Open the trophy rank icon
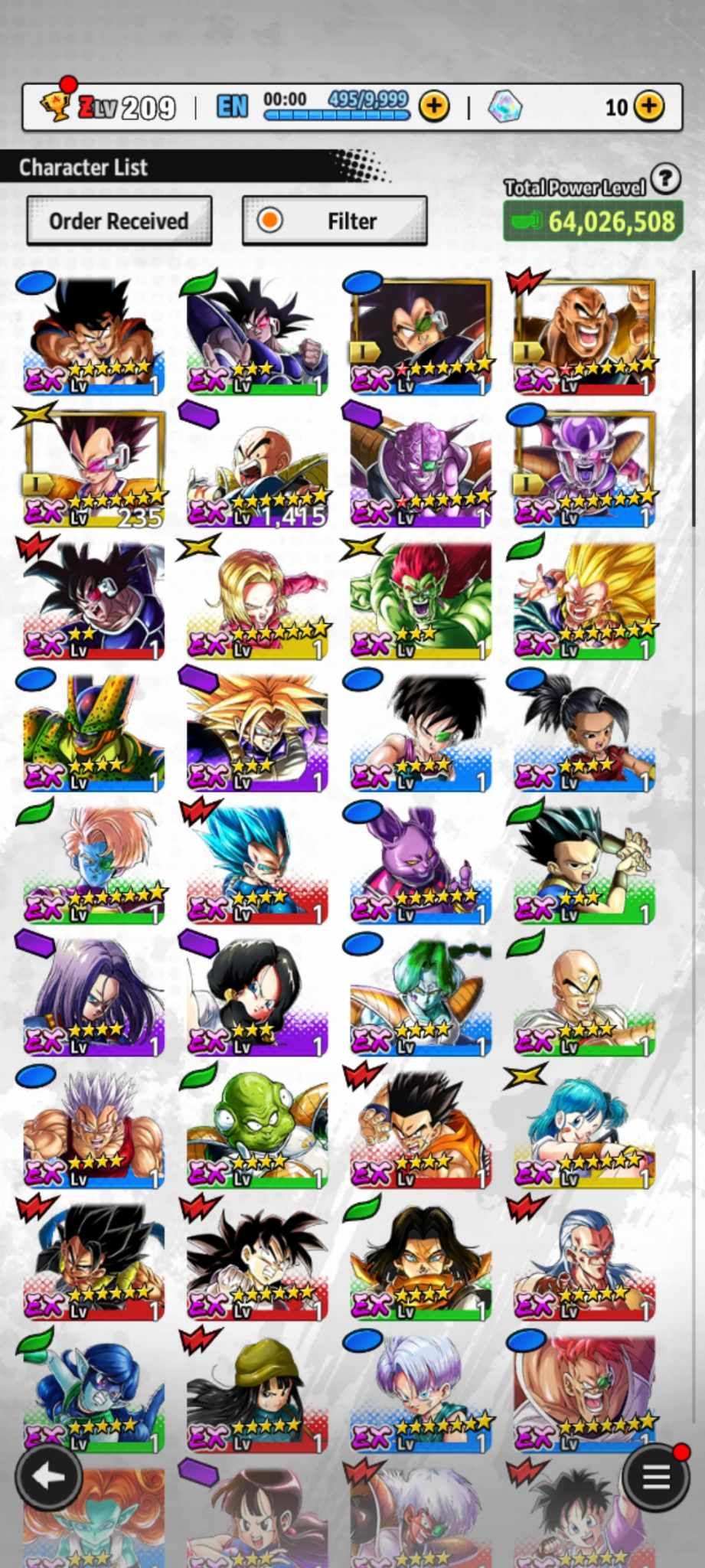This screenshot has height=1568, width=705. pyautogui.click(x=55, y=105)
